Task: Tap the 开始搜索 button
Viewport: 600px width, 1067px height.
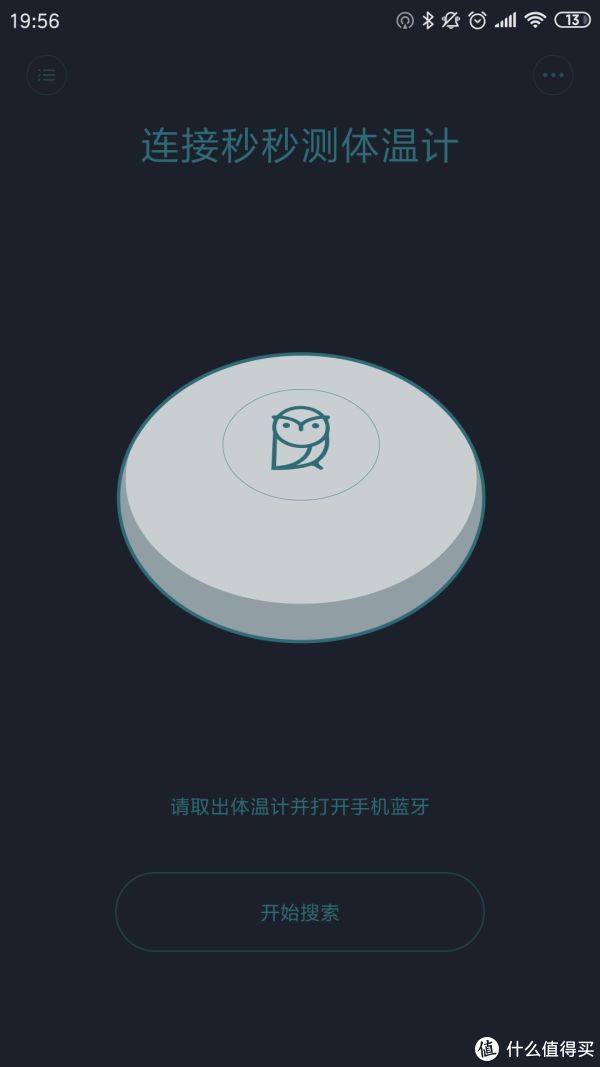Action: 300,912
